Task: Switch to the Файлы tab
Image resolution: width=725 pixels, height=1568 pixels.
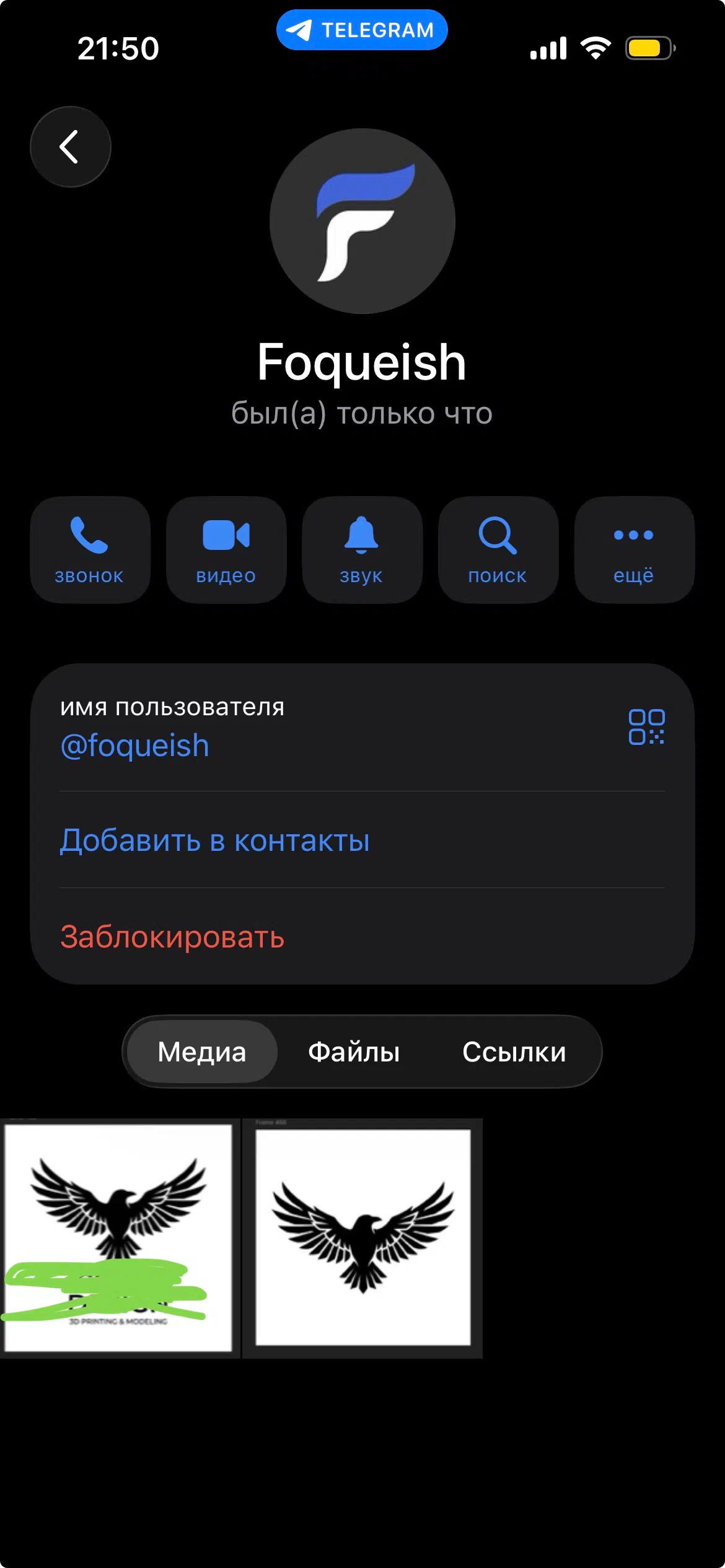Action: click(354, 1052)
